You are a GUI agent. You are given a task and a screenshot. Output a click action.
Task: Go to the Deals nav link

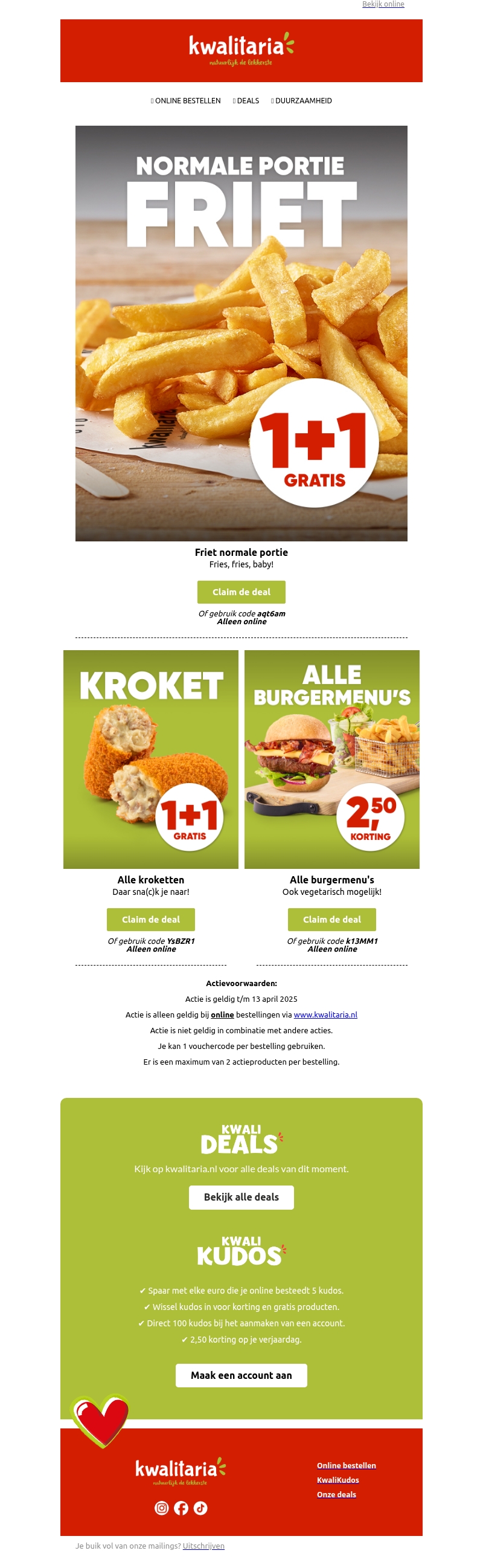[247, 101]
